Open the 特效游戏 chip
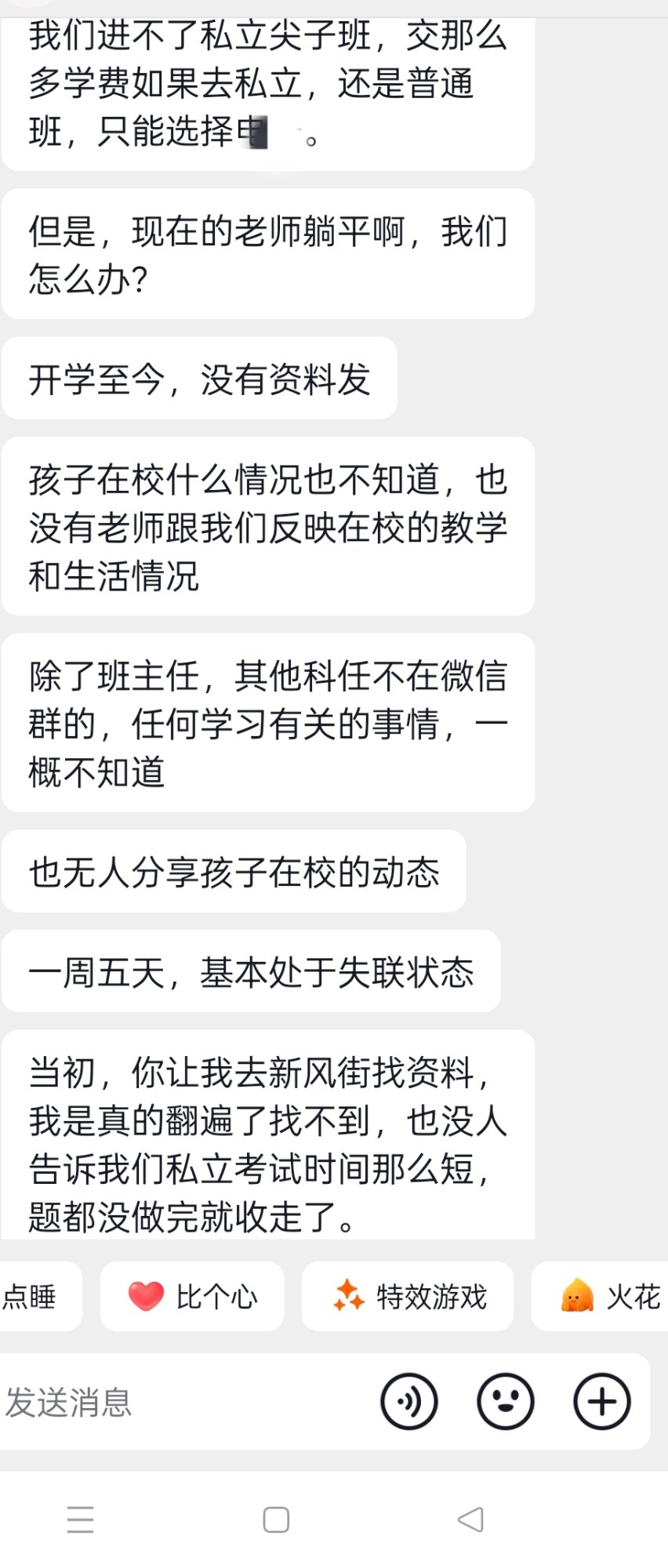This screenshot has height=1568, width=668. 408,1297
